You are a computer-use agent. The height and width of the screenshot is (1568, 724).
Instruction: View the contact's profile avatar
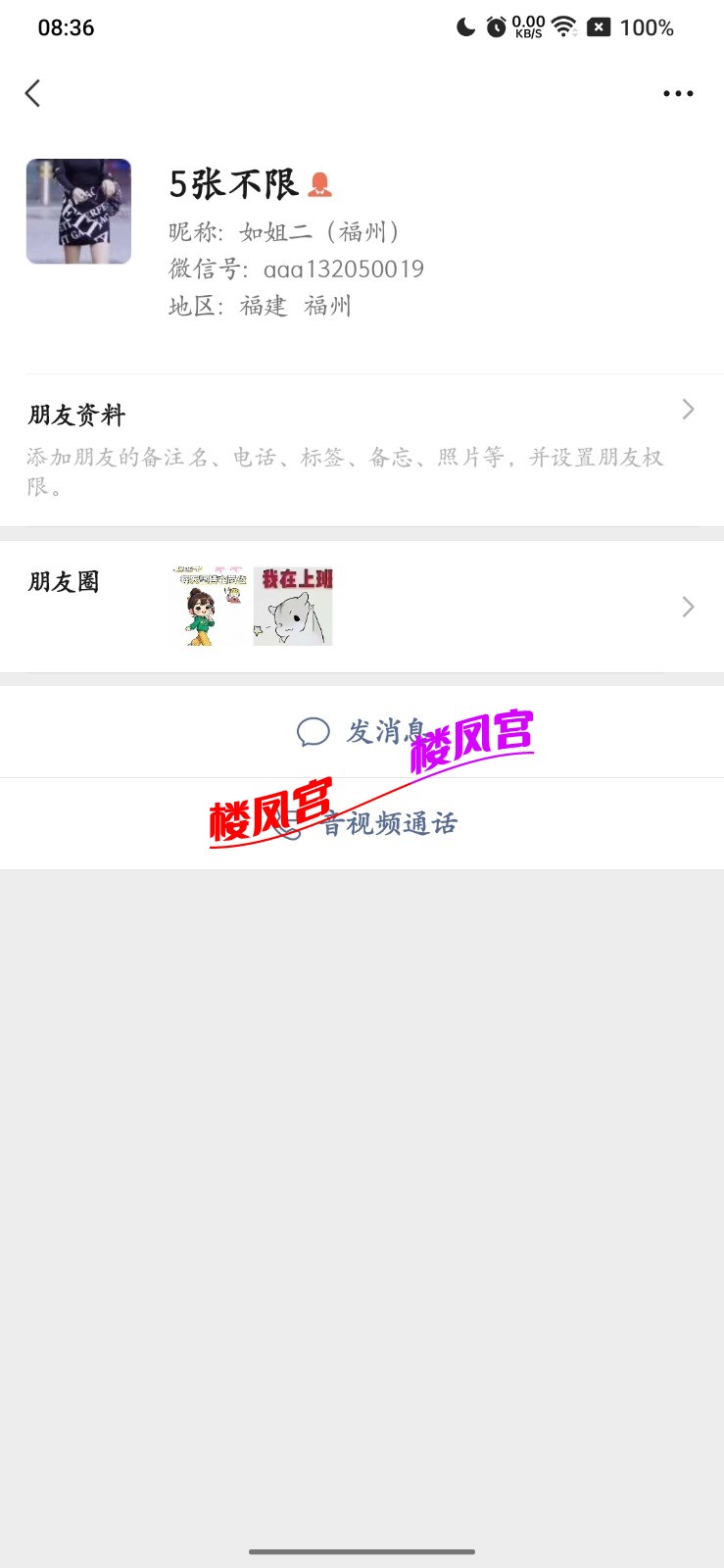click(x=78, y=212)
